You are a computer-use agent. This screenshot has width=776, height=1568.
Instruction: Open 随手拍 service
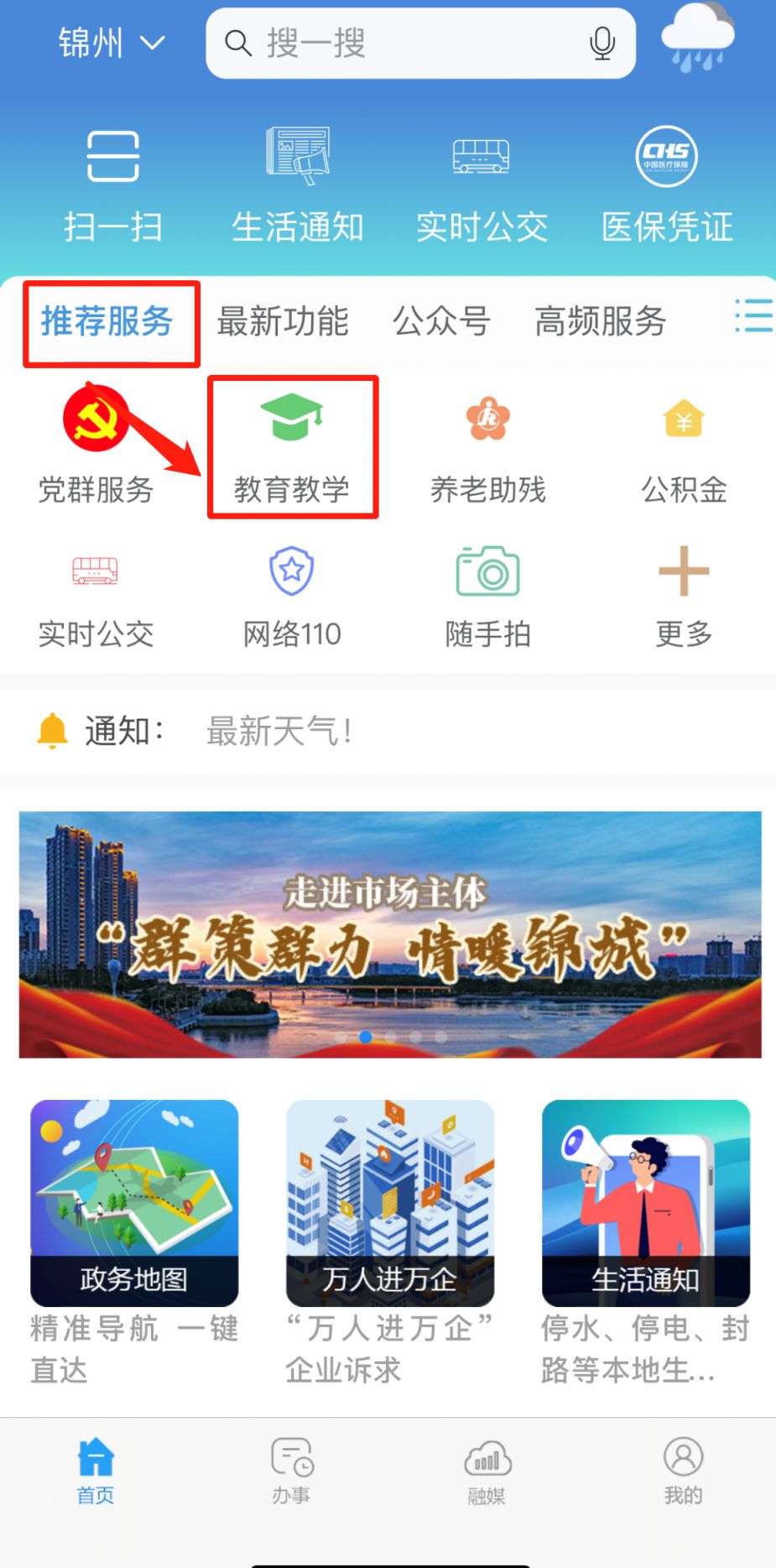click(x=487, y=596)
